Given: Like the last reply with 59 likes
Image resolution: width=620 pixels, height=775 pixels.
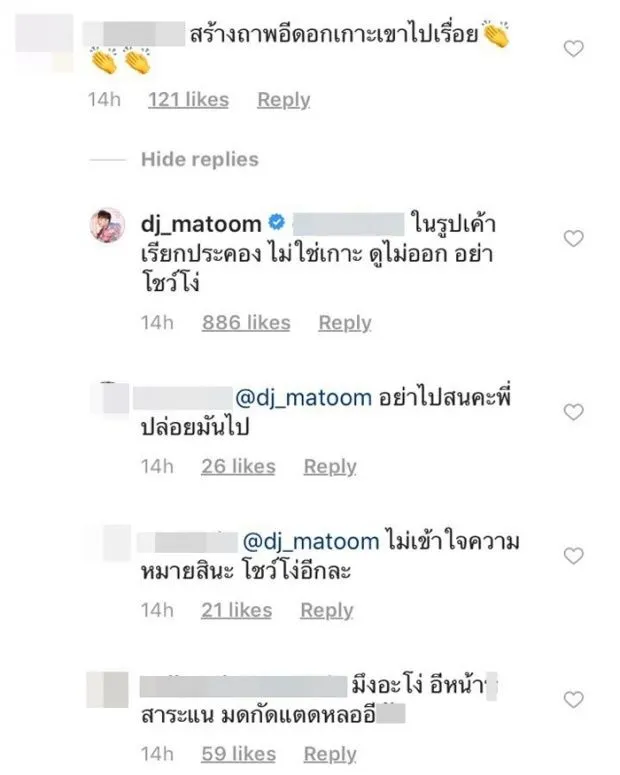Looking at the screenshot, I should 574,698.
